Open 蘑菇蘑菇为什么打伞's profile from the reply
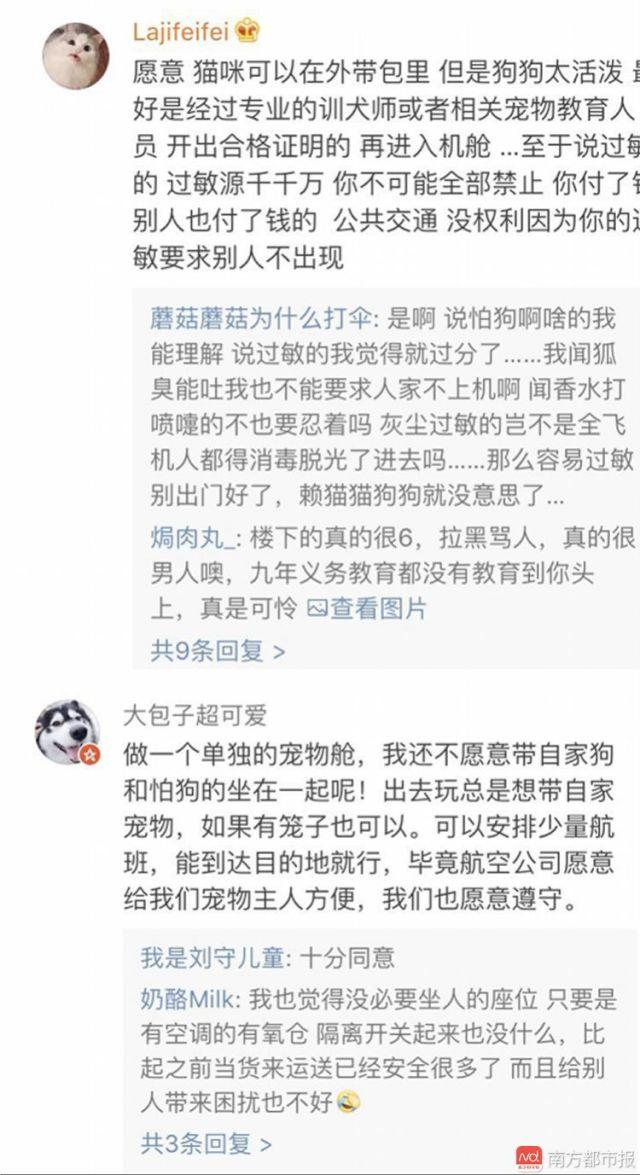The width and height of the screenshot is (640, 1175). tap(260, 319)
